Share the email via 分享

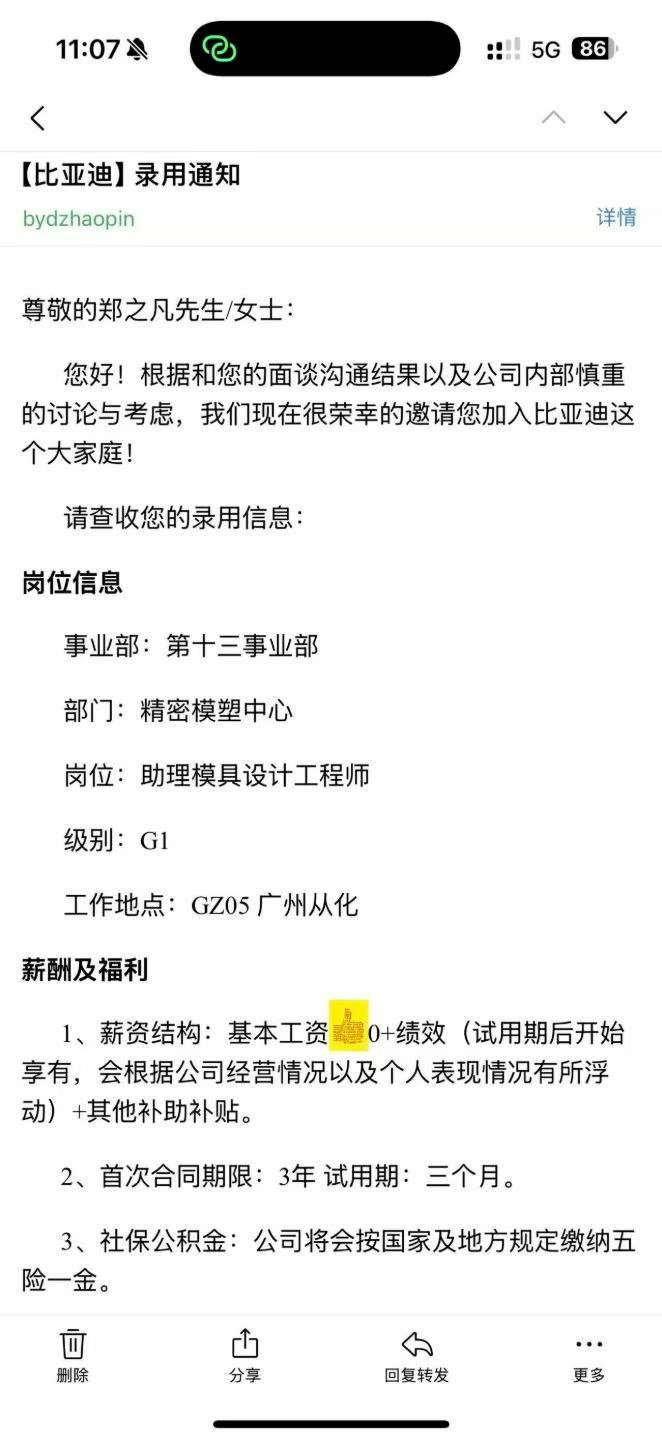(x=245, y=1356)
